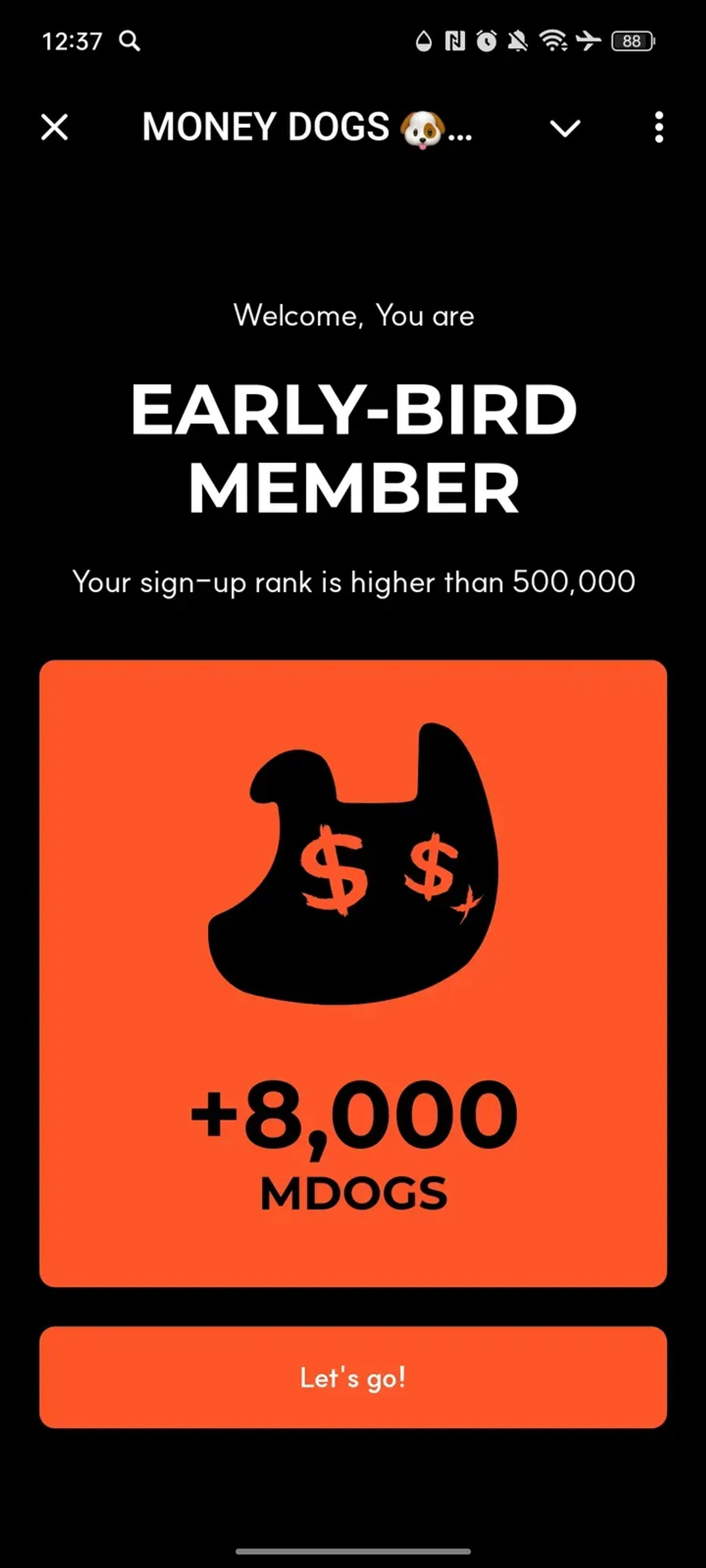706x1568 pixels.
Task: Select the alarm clock status icon
Action: click(x=487, y=41)
